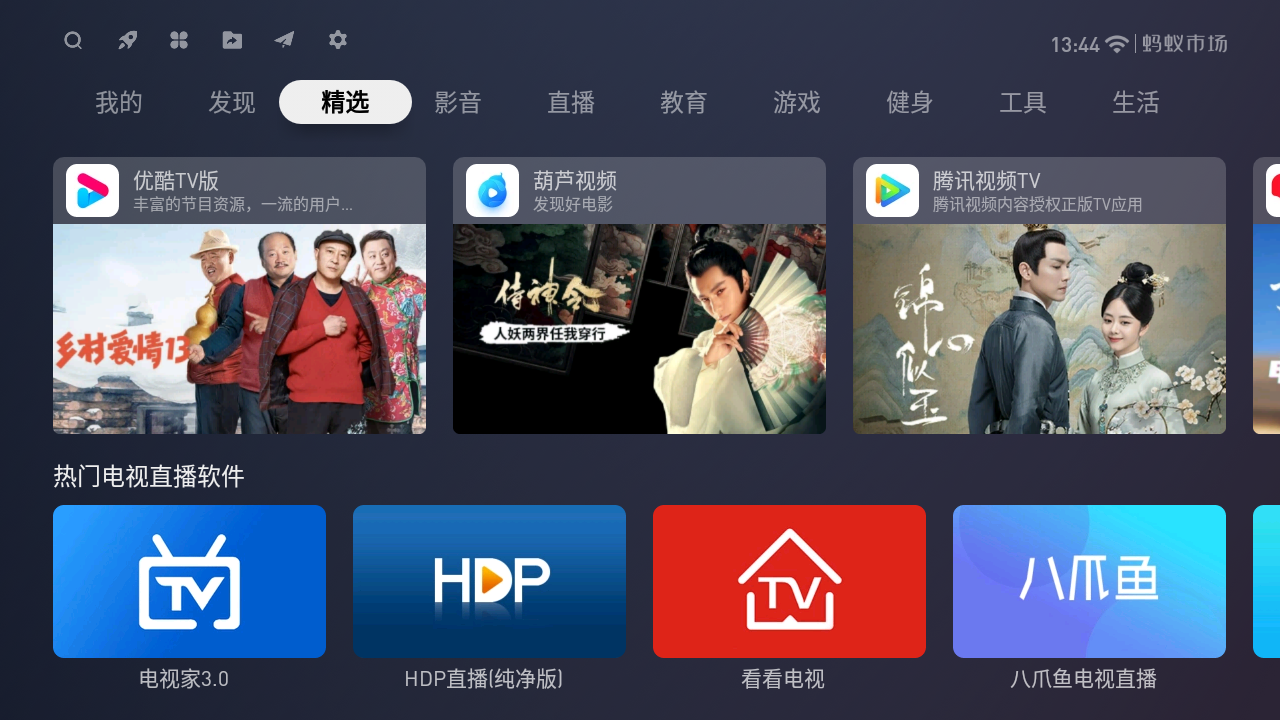Screen dimensions: 1280x720
Task: Switch to the 游戏 tab
Action: click(x=797, y=102)
